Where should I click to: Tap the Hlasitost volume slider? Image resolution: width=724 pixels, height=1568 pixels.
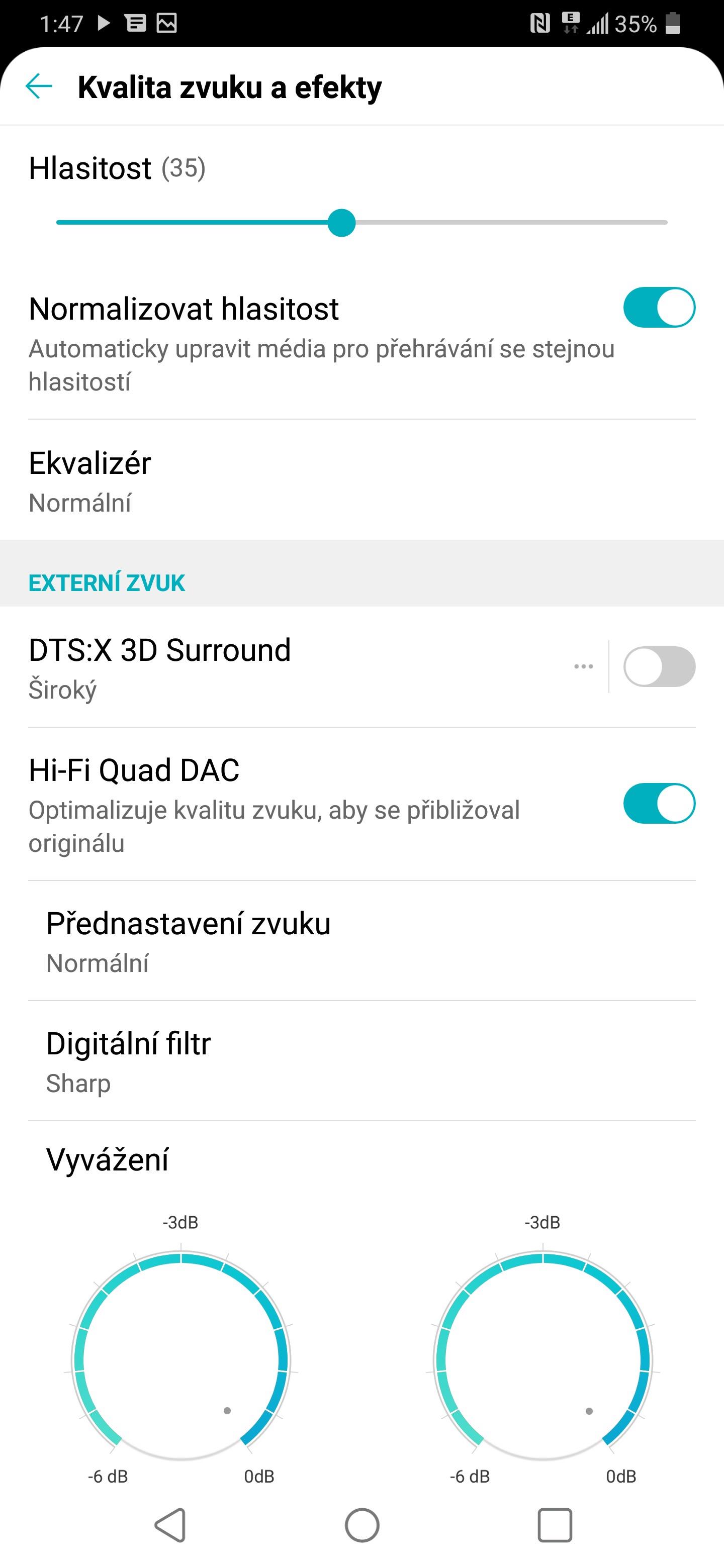click(361, 223)
